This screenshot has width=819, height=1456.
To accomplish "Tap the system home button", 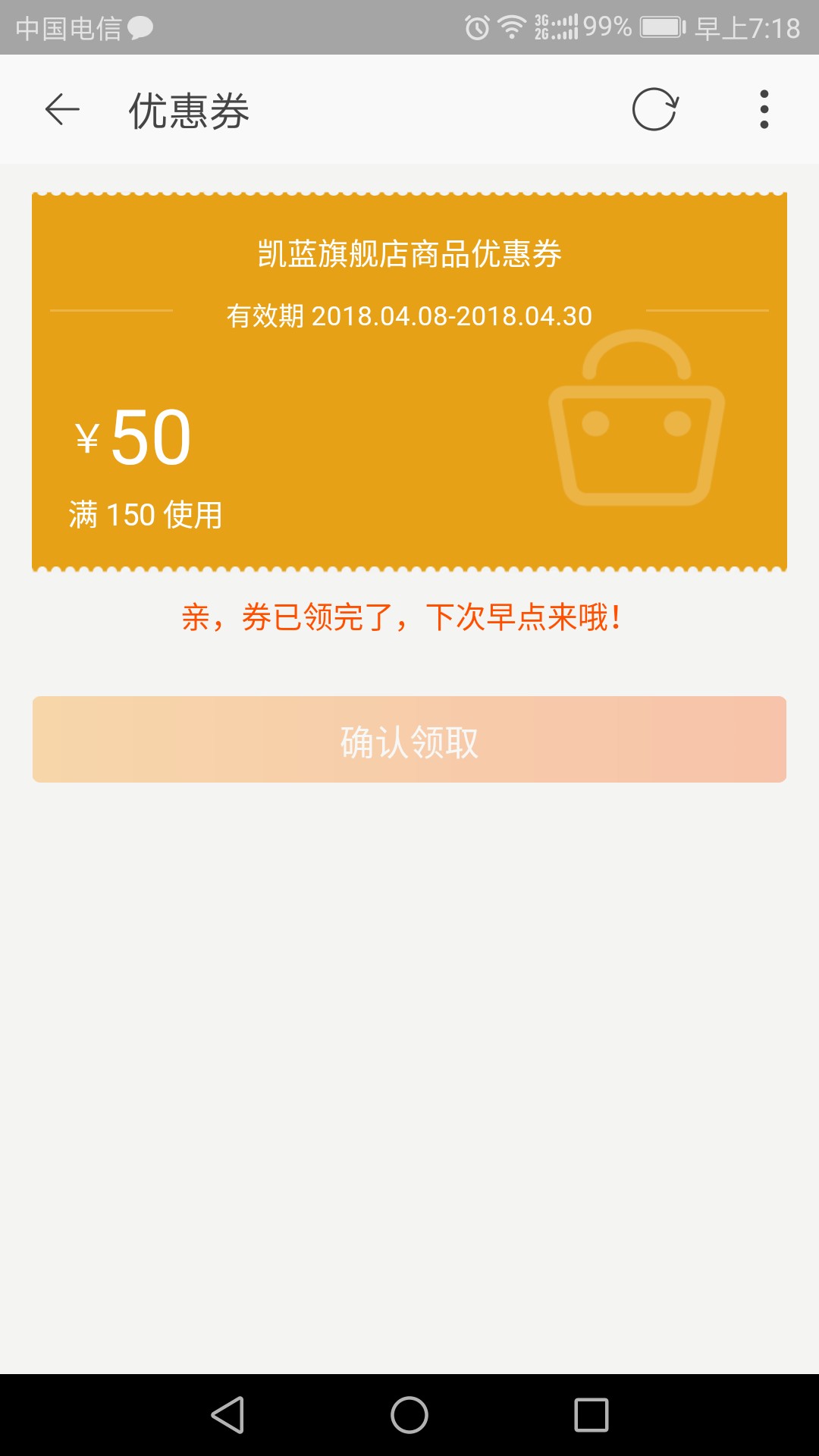I will click(x=409, y=1415).
